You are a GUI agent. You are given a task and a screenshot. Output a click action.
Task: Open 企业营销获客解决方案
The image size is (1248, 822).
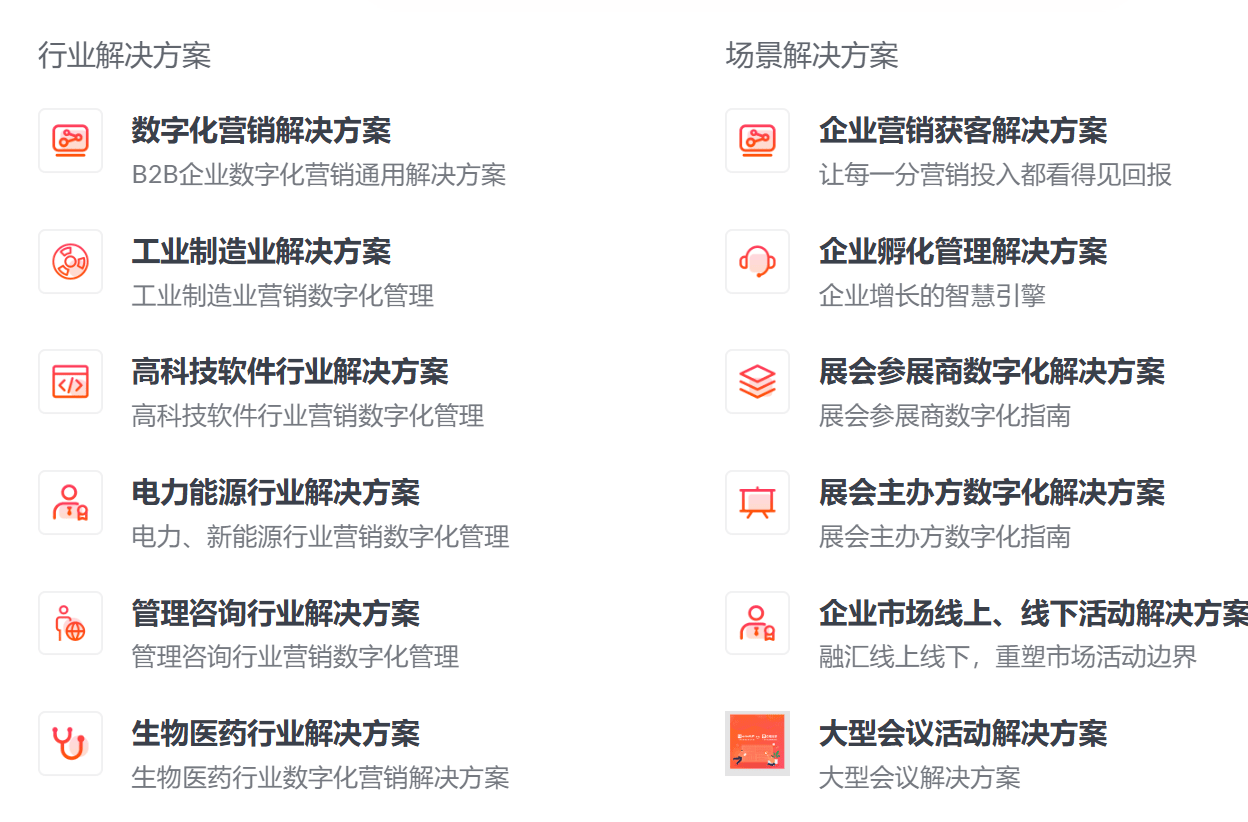click(963, 131)
